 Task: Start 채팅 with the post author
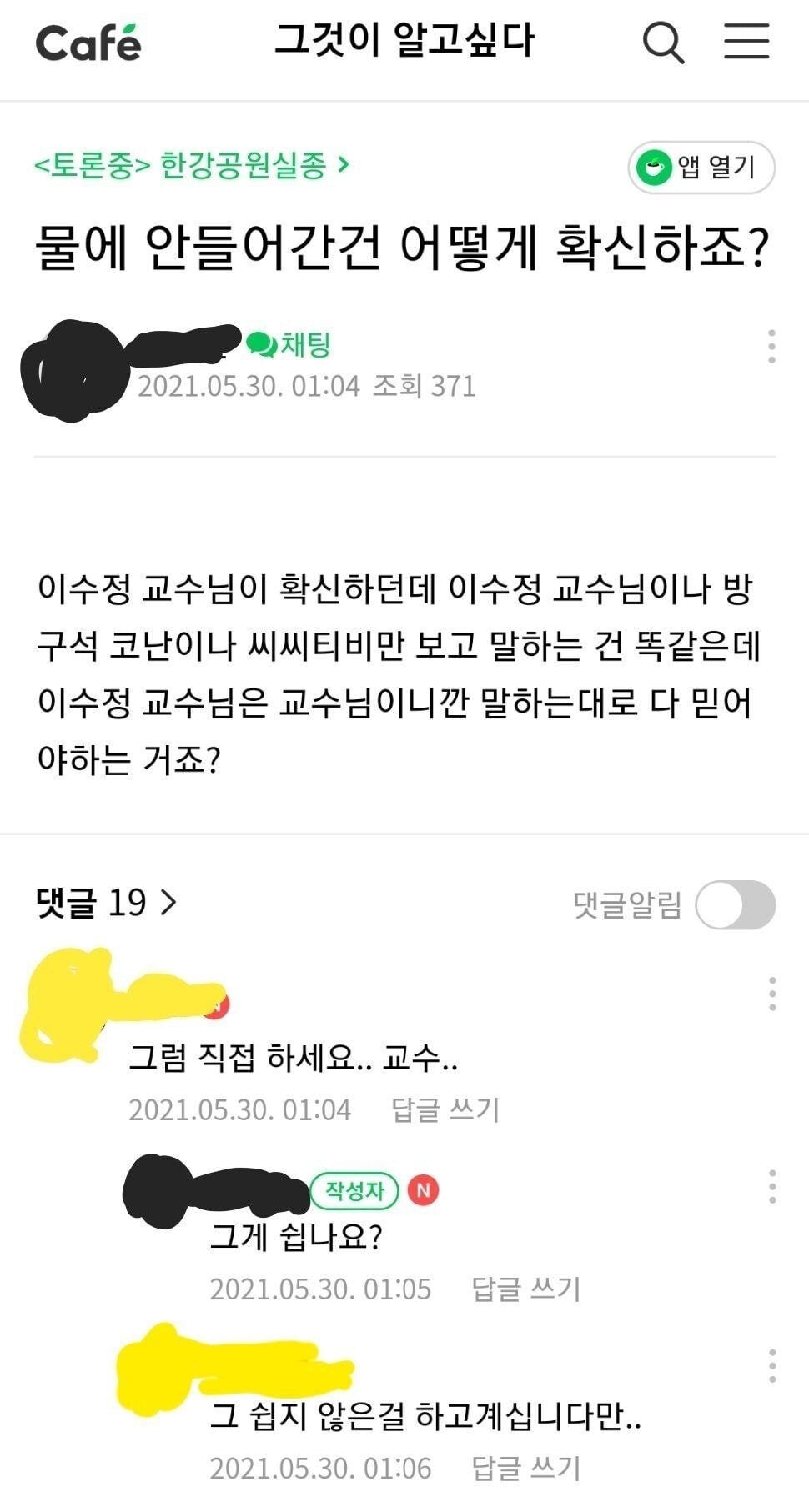[x=290, y=344]
